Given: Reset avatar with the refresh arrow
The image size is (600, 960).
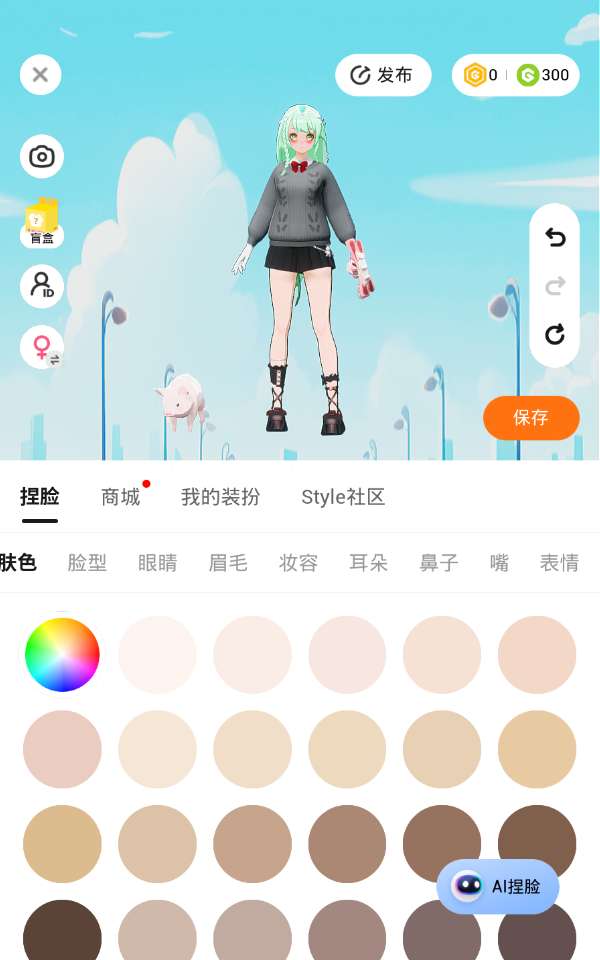Looking at the screenshot, I should coord(555,335).
